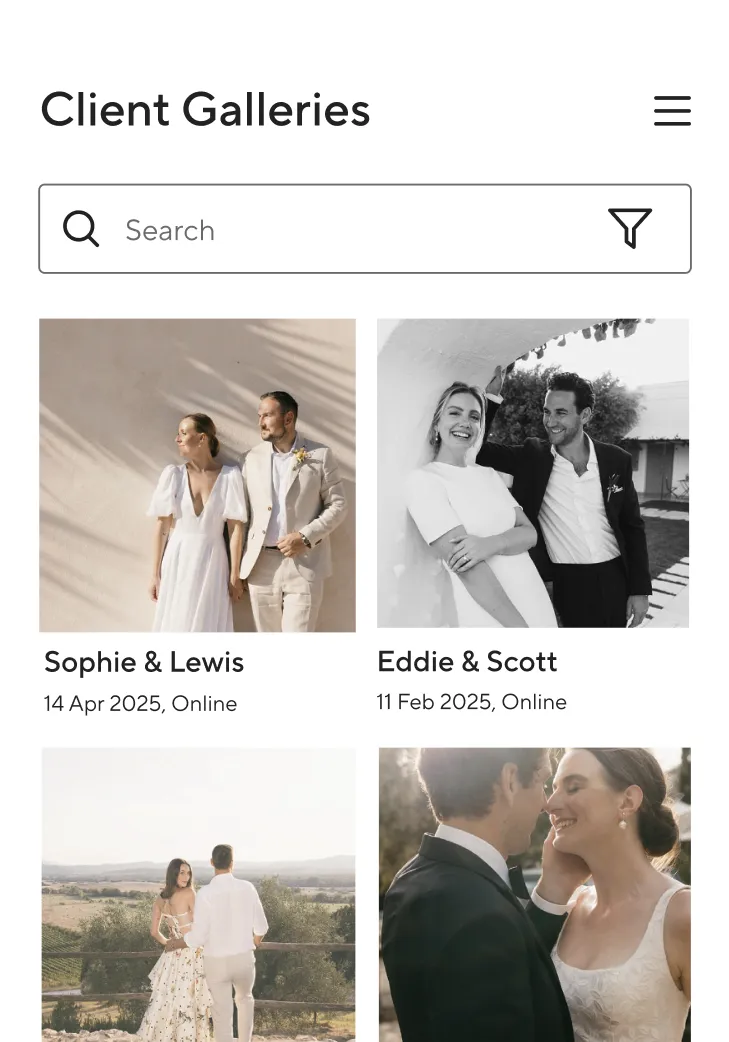Open the gallery of couple overlooking vineyard
Viewport: 729px width, 1042px height.
coord(198,894)
